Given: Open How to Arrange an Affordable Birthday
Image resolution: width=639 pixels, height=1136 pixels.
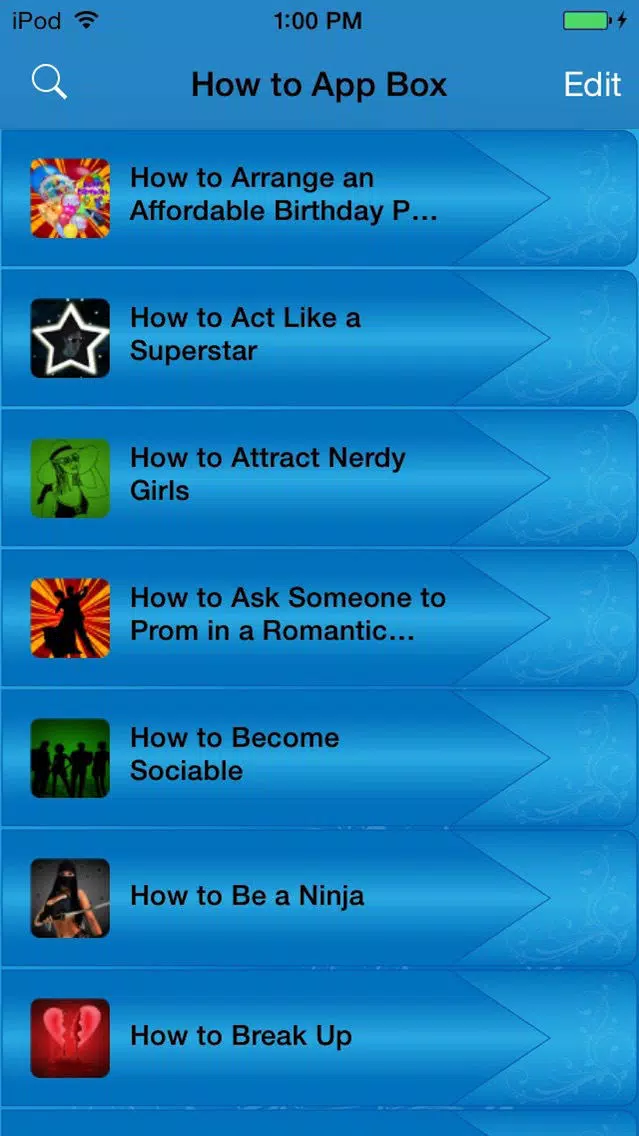Looking at the screenshot, I should [284, 195].
